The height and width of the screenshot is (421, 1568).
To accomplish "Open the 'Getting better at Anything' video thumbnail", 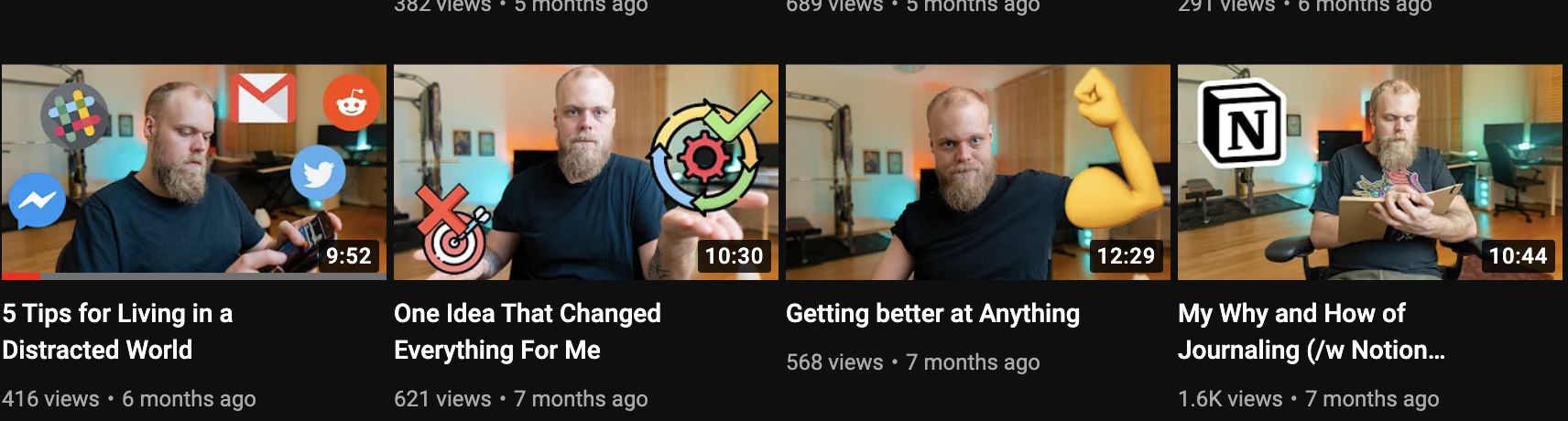I will click(x=977, y=171).
